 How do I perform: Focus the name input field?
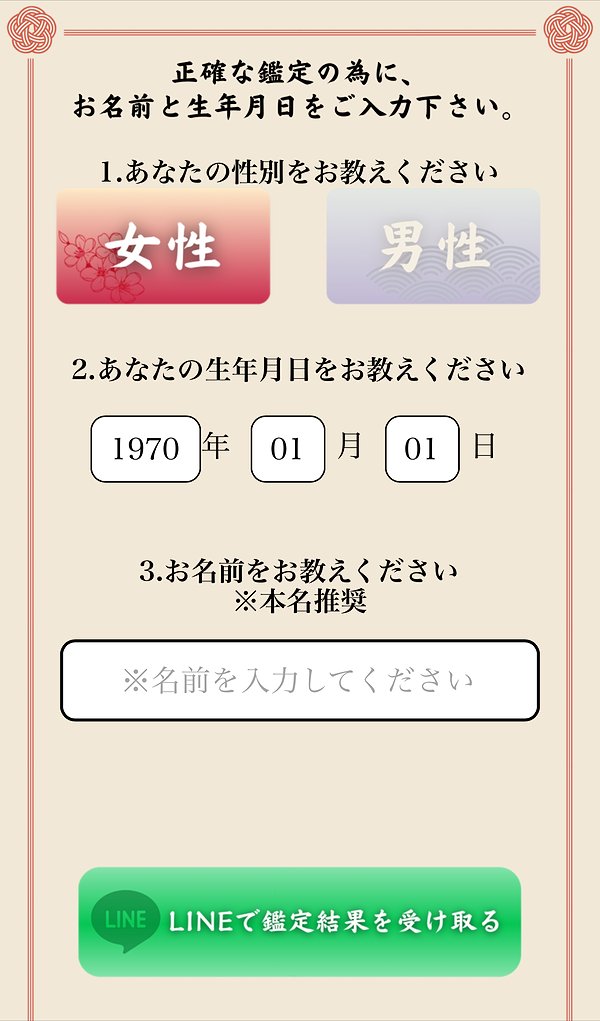tap(299, 681)
